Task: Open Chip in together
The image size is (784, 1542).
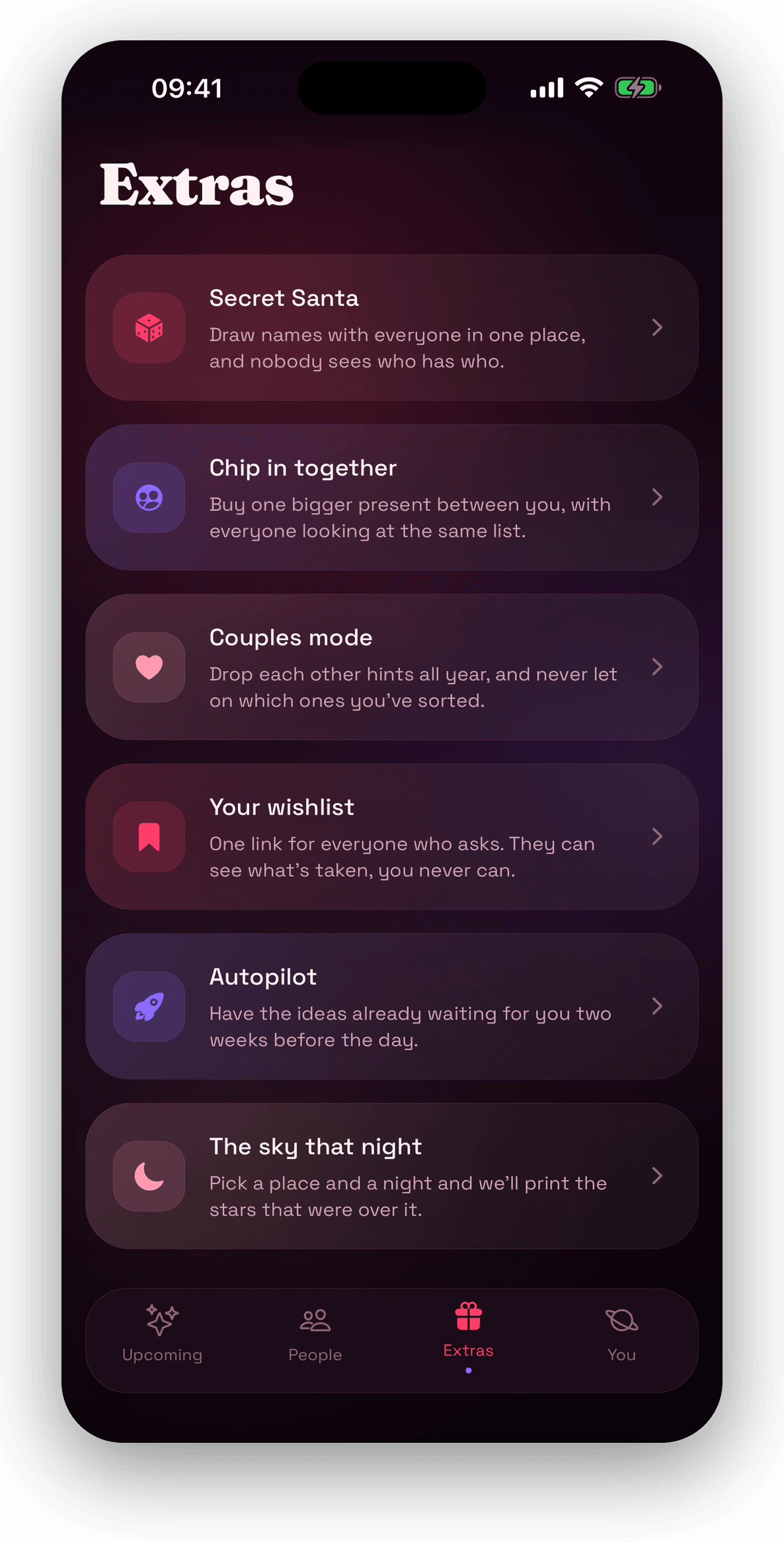Action: (392, 497)
